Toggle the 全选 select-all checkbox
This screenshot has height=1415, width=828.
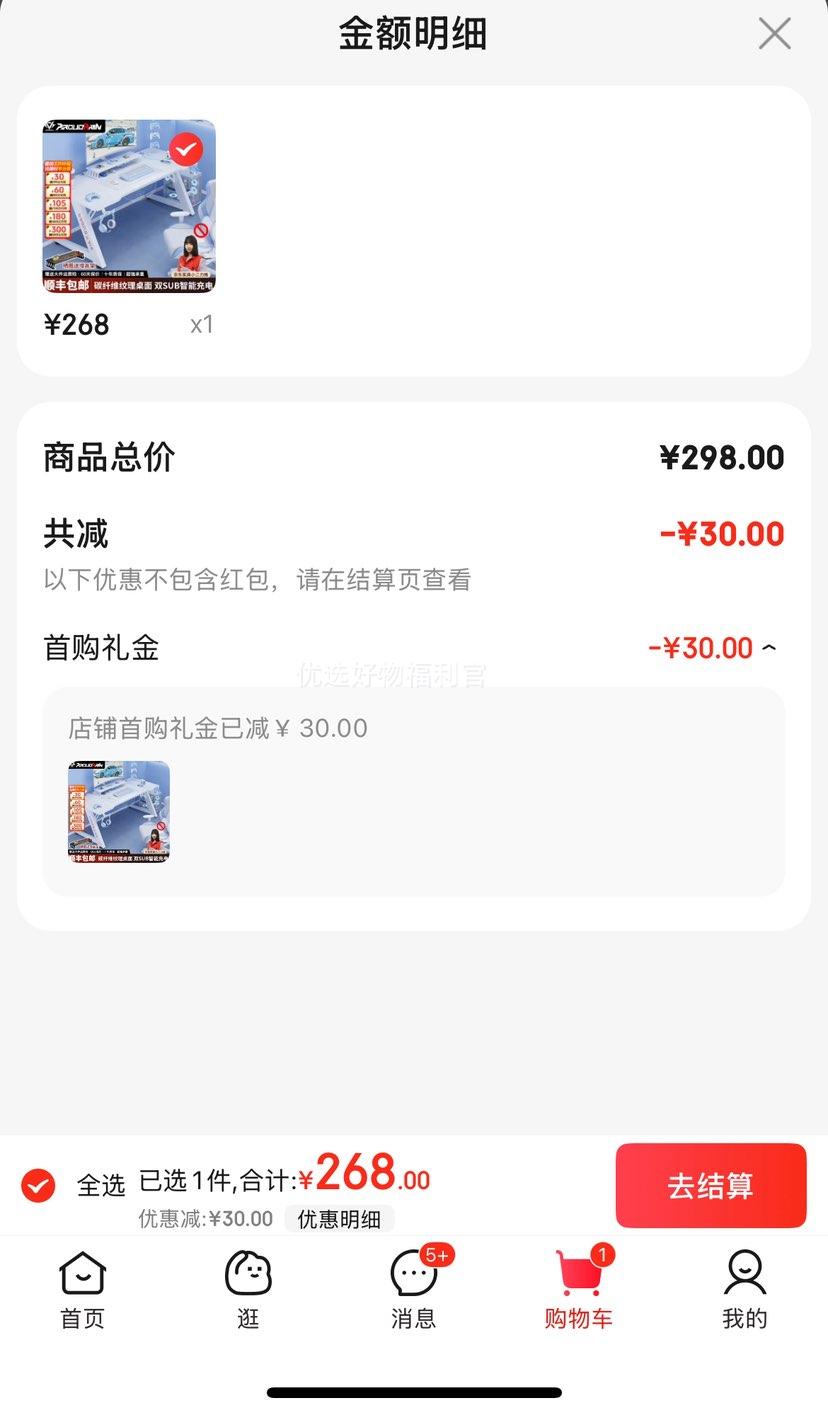[38, 1186]
